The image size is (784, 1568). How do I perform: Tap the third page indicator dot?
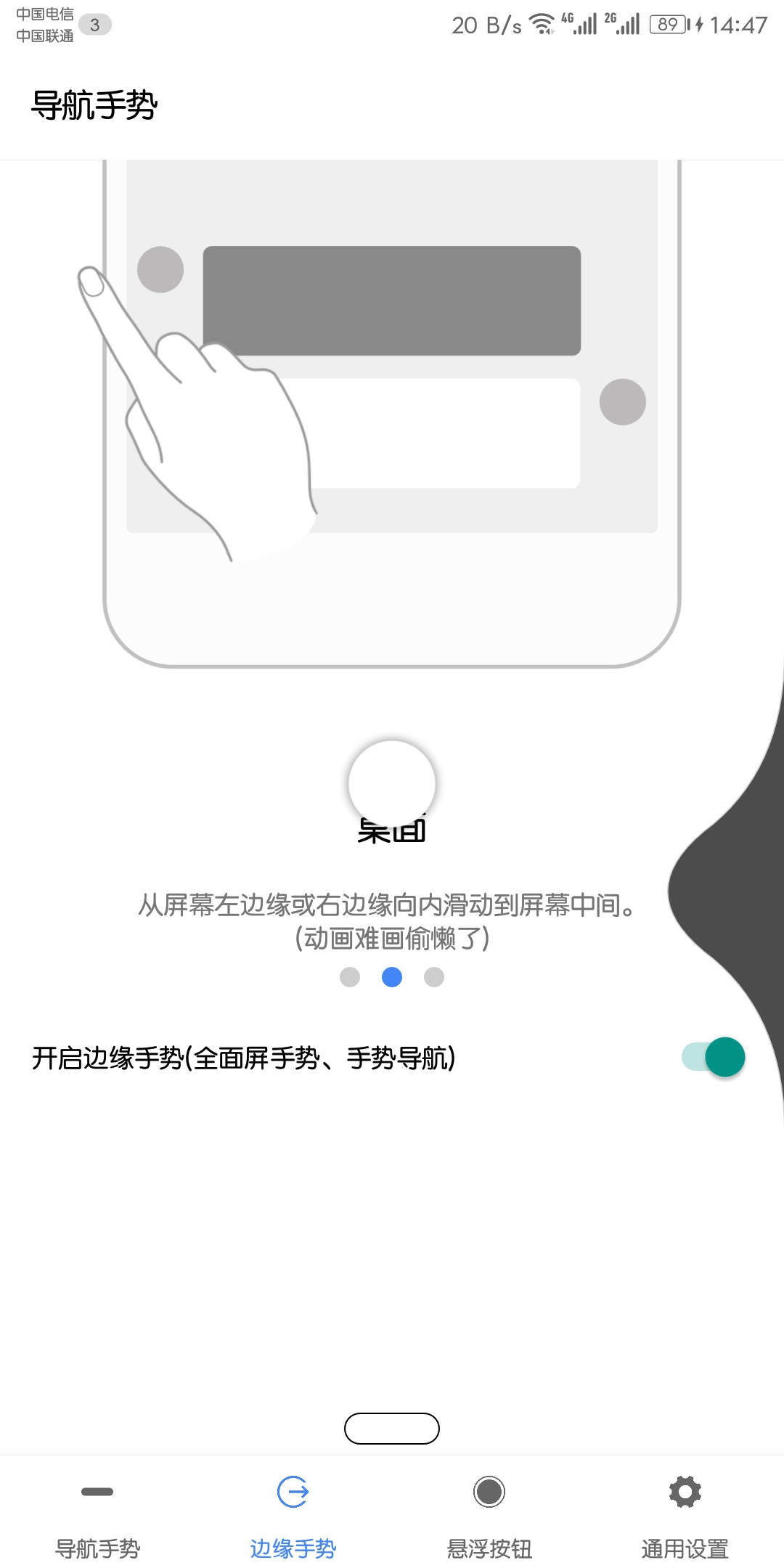tap(434, 977)
